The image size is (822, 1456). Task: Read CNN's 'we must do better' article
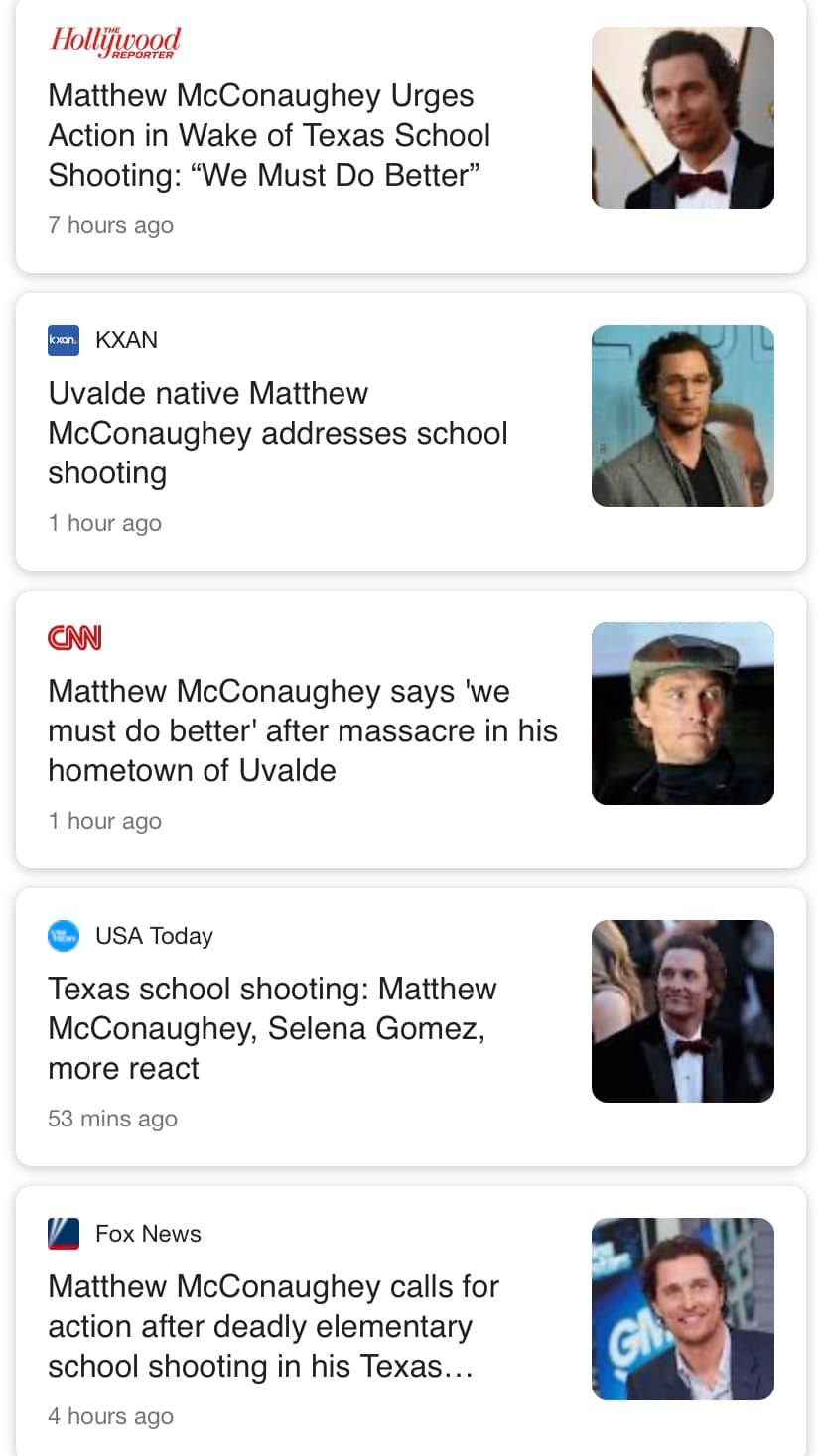tap(302, 730)
